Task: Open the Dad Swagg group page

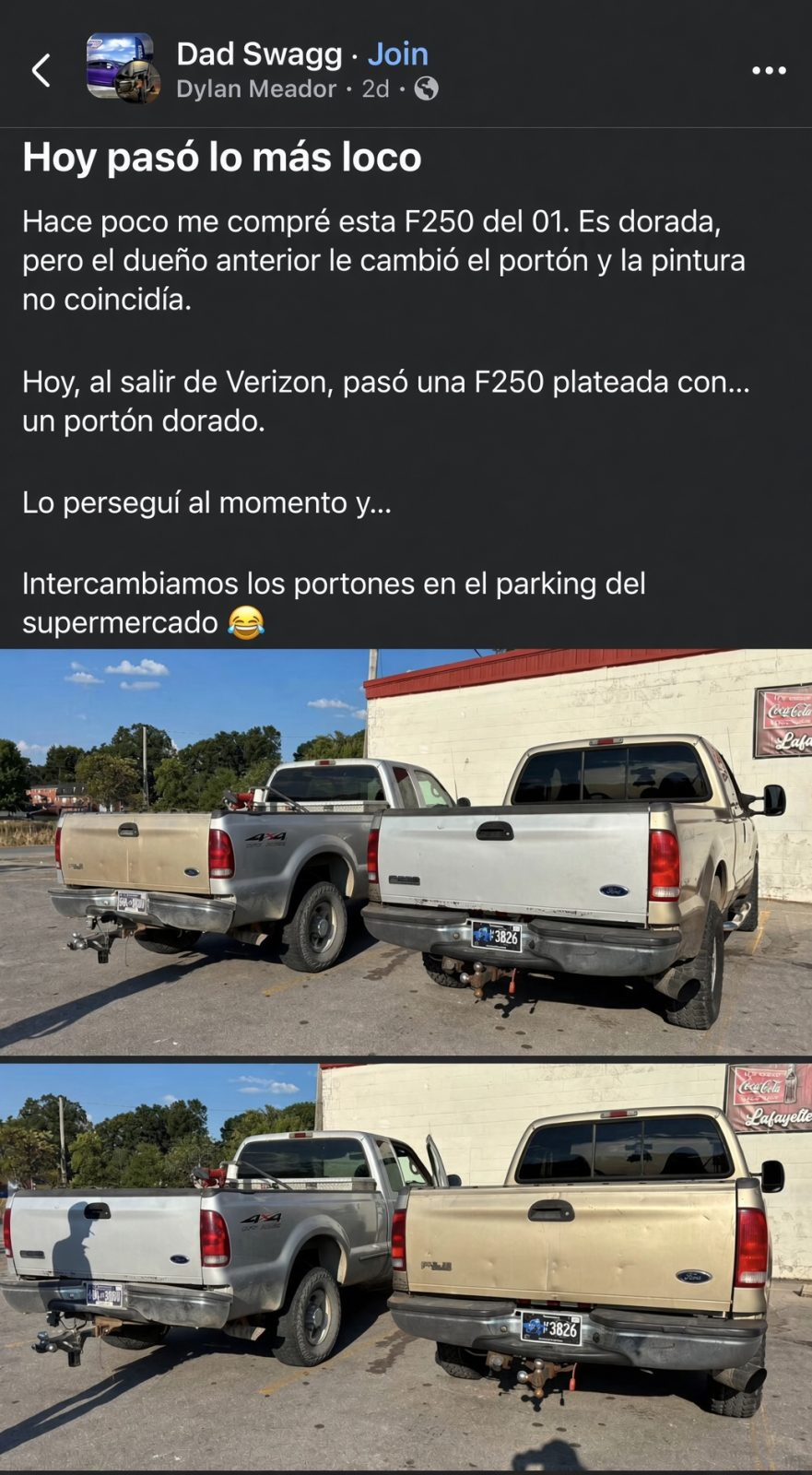Action: pos(259,53)
